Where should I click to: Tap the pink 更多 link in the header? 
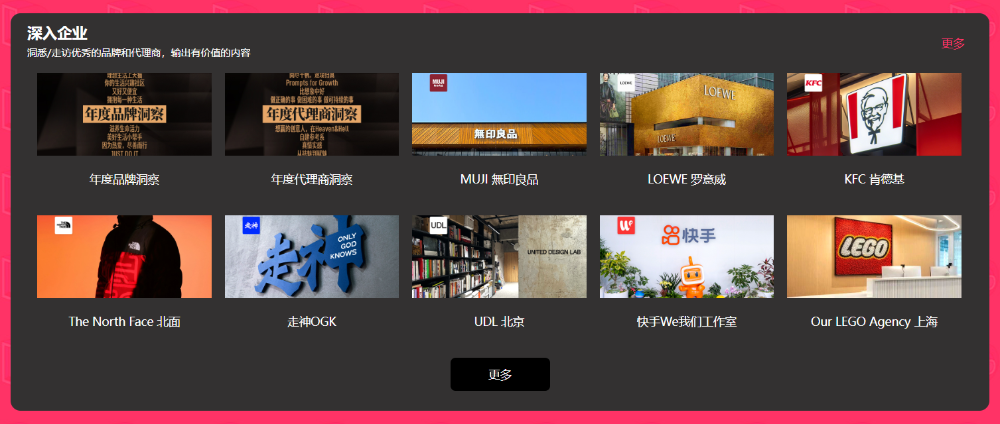(x=952, y=43)
